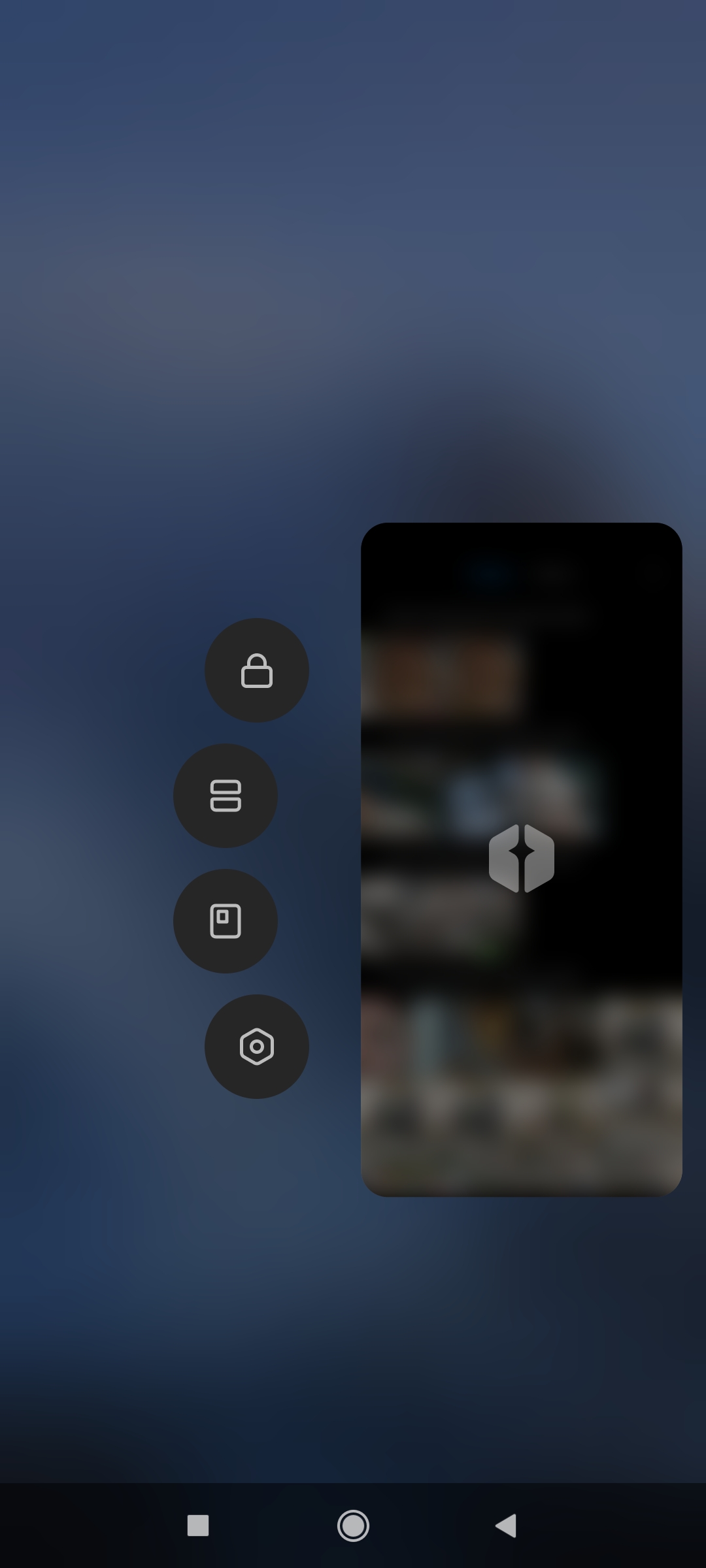Screen dimensions: 706x1568
Task: Open the app in floating window
Action: pos(226,921)
